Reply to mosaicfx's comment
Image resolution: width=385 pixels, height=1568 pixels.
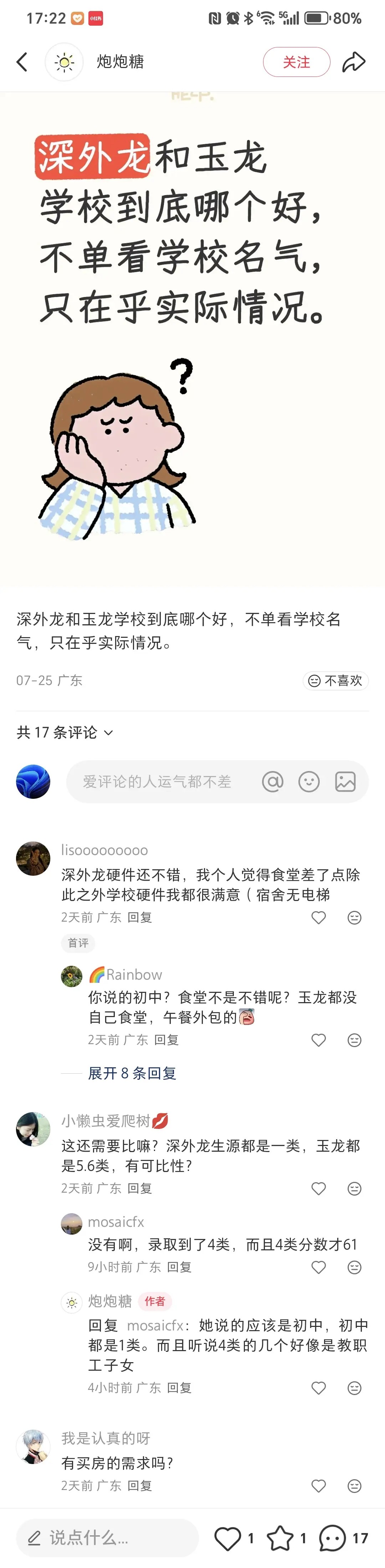179,1267
